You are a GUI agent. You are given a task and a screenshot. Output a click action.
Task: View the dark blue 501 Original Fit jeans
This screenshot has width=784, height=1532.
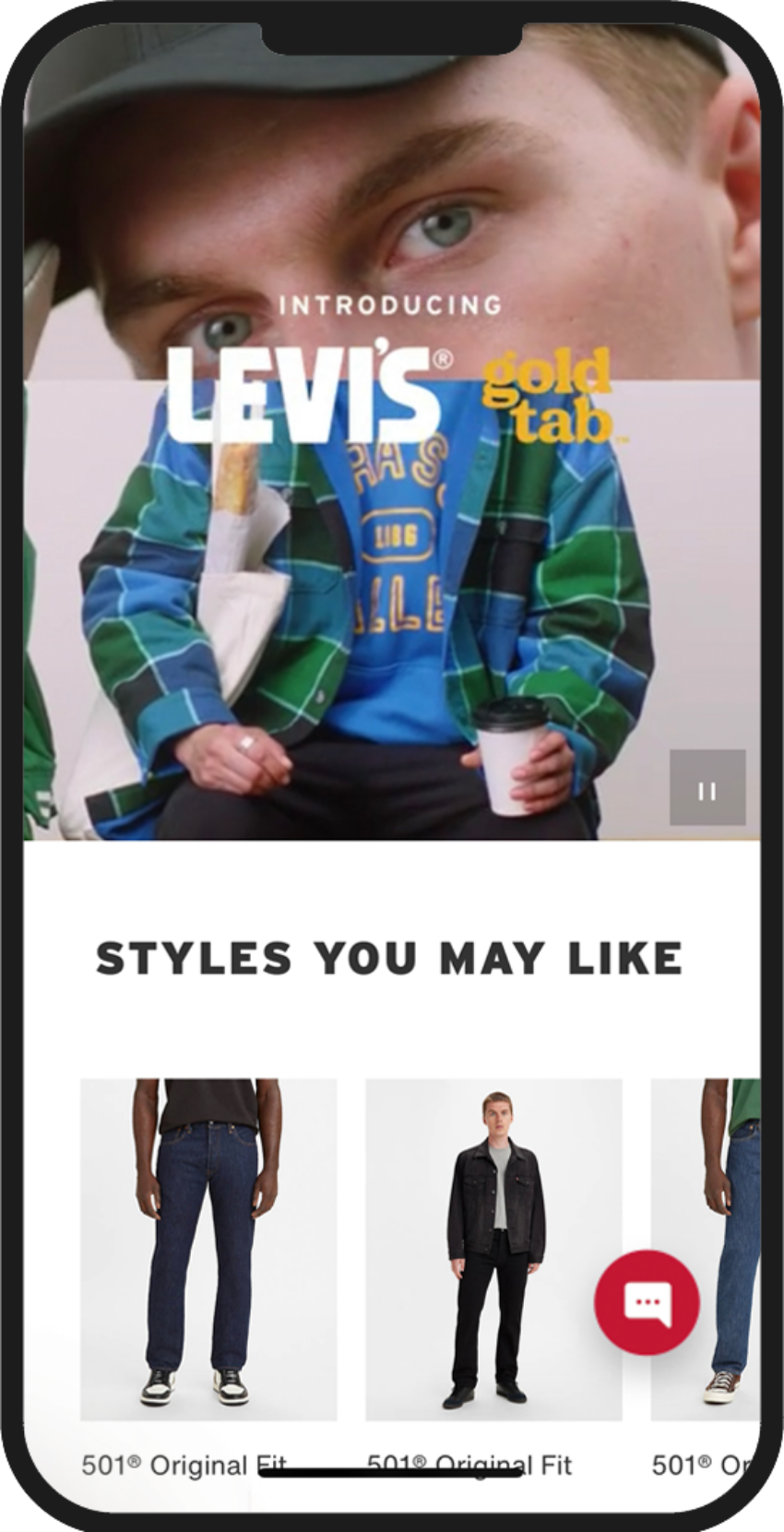[208, 1248]
